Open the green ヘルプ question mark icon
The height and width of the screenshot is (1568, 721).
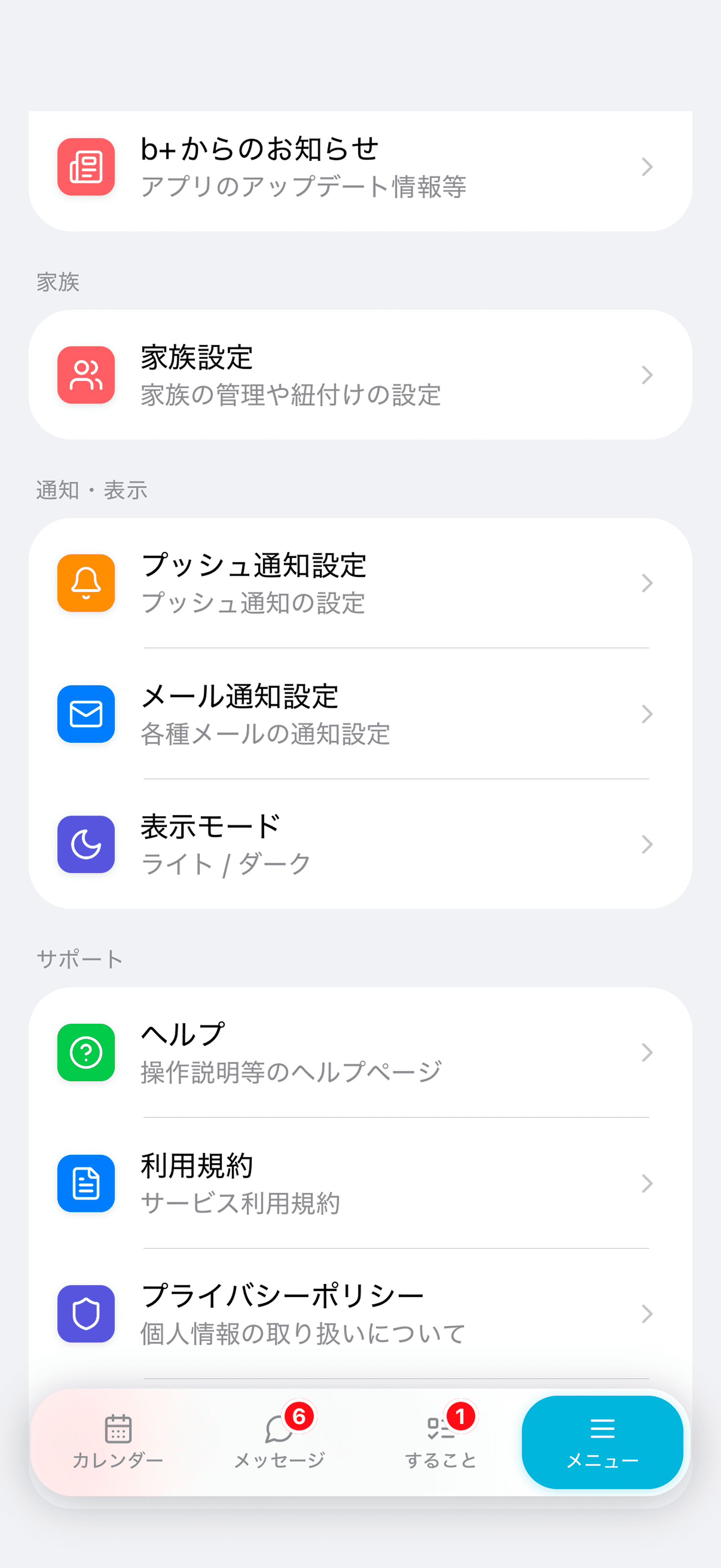[x=86, y=1053]
